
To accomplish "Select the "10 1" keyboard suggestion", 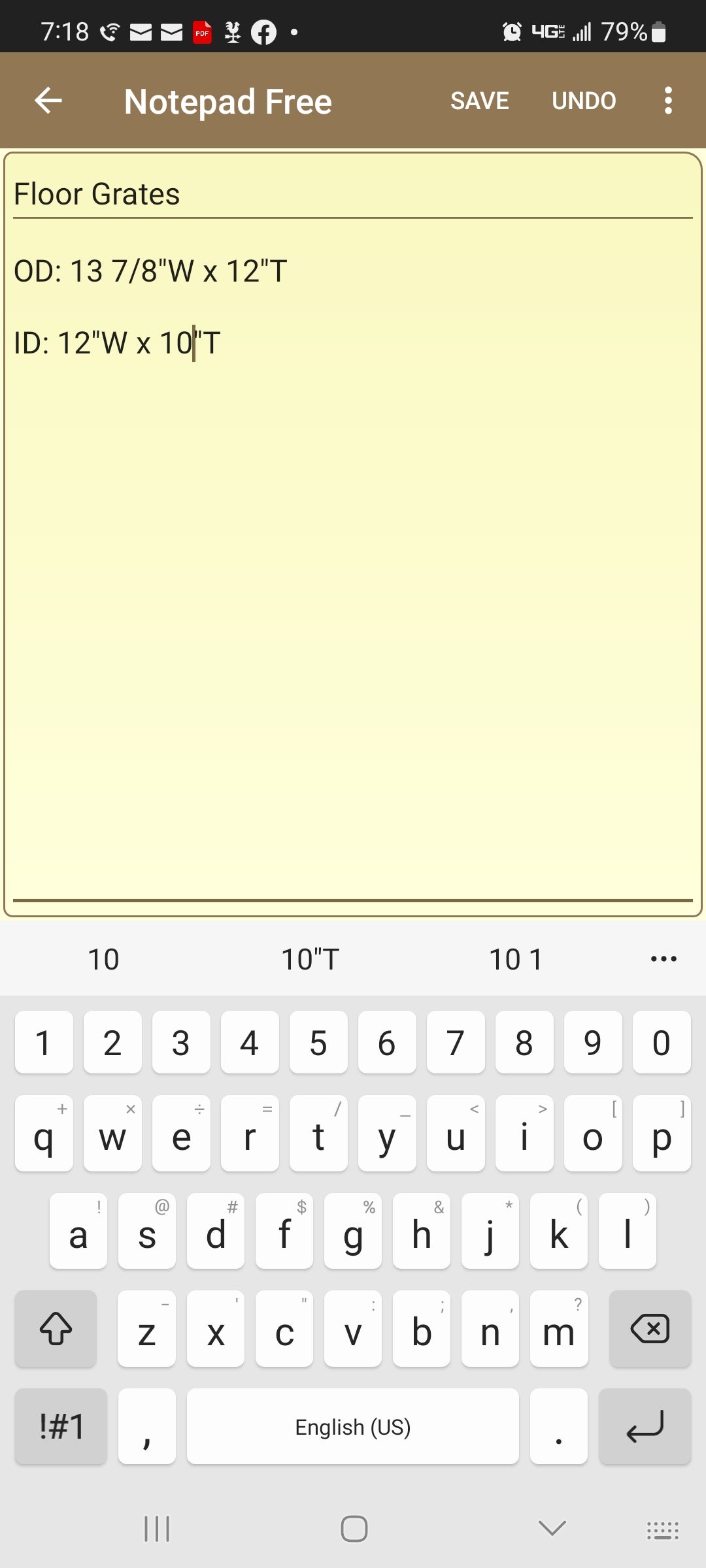I will point(515,959).
